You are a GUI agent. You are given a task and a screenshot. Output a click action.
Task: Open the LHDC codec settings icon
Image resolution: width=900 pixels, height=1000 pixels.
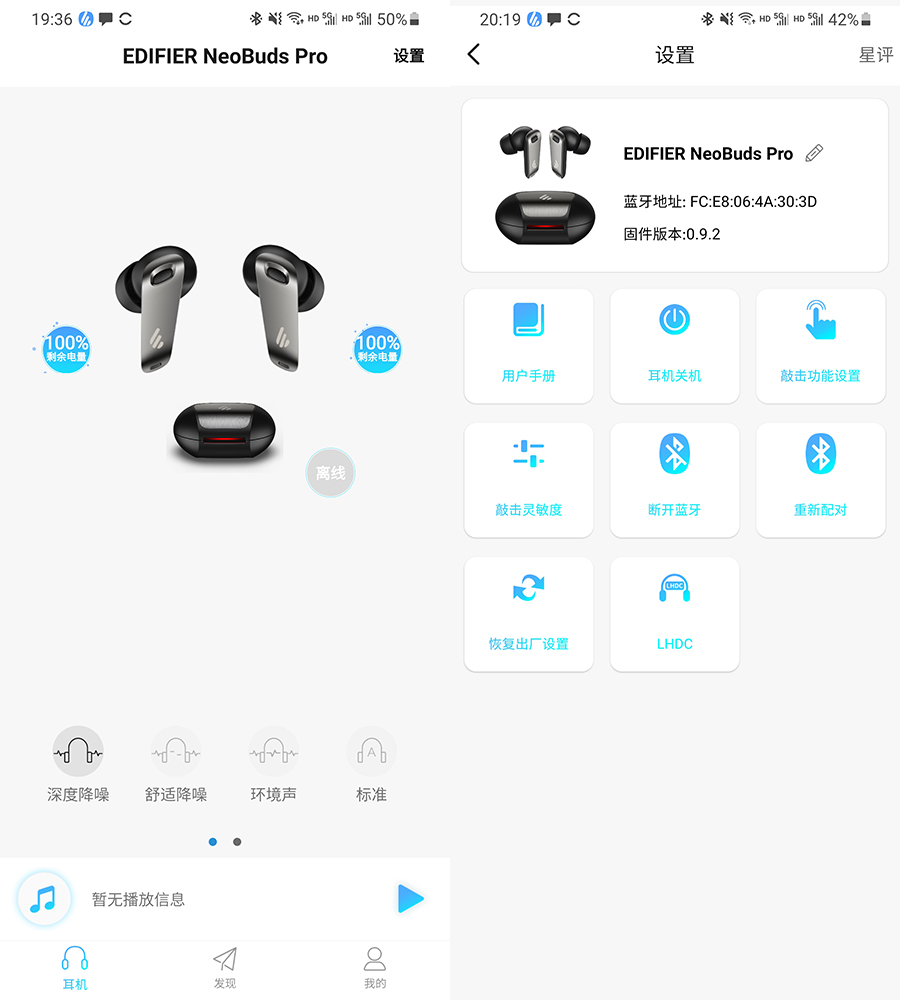674,613
